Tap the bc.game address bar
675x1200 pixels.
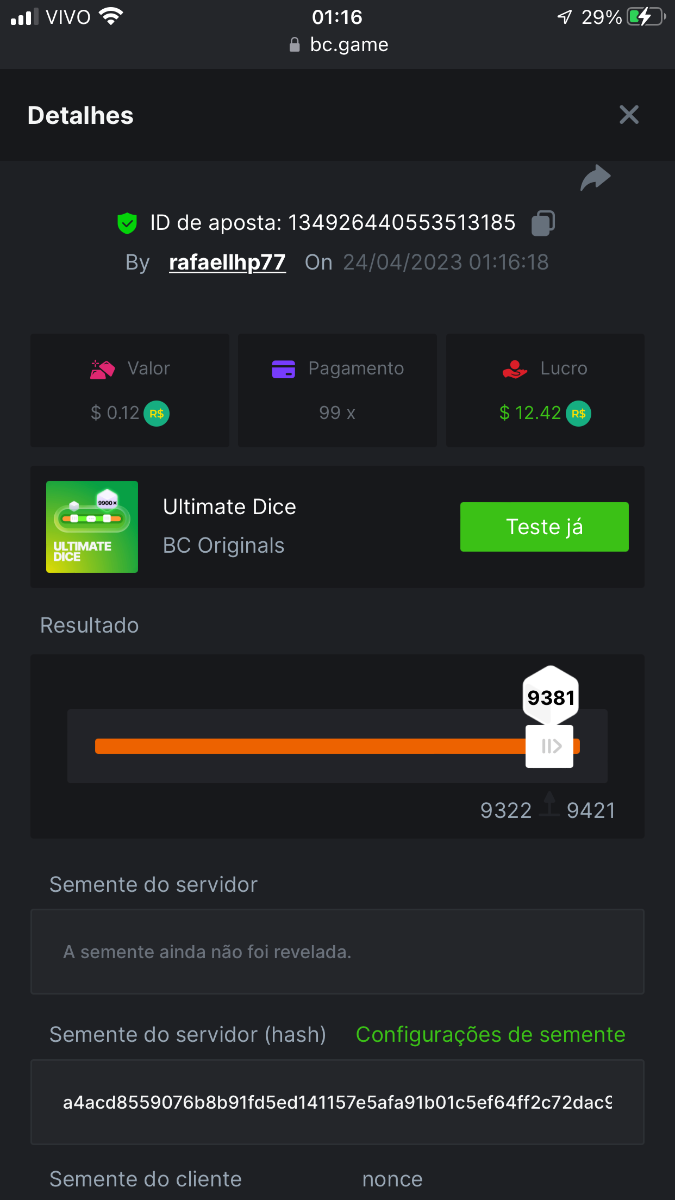338,45
